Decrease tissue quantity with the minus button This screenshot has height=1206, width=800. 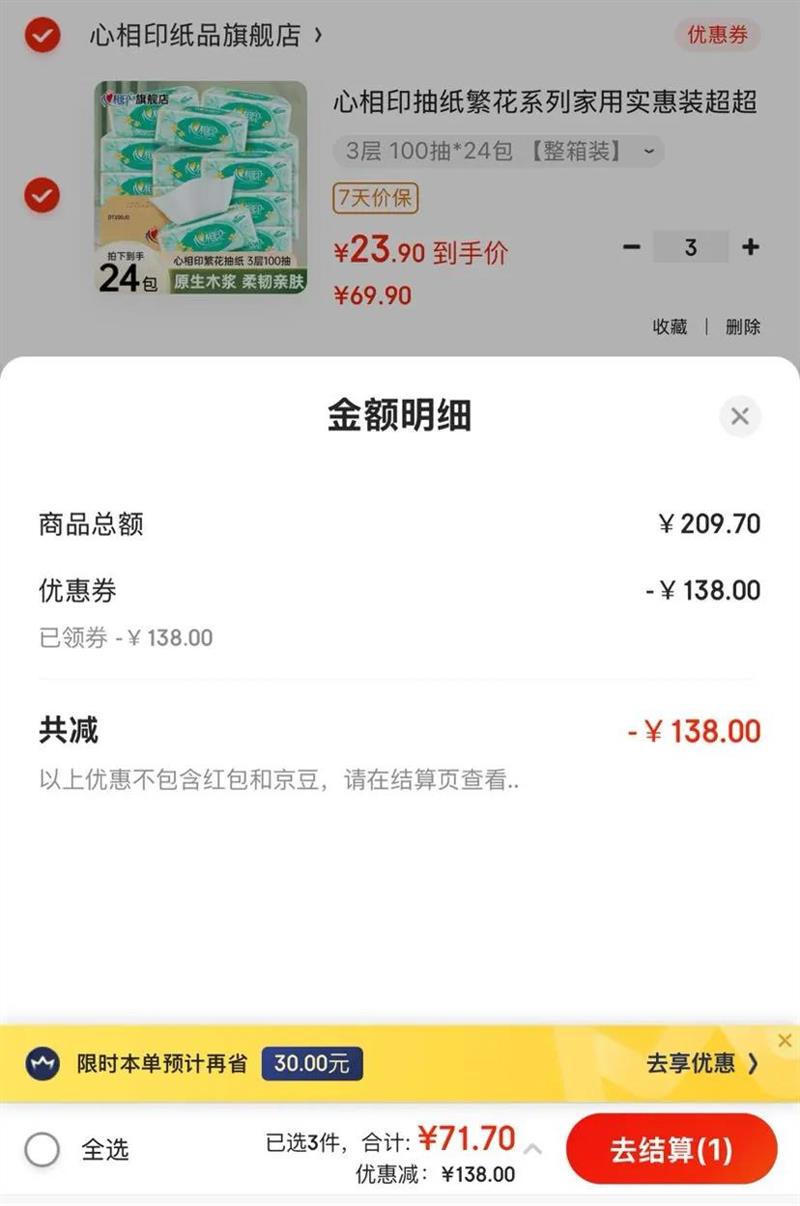click(x=631, y=247)
